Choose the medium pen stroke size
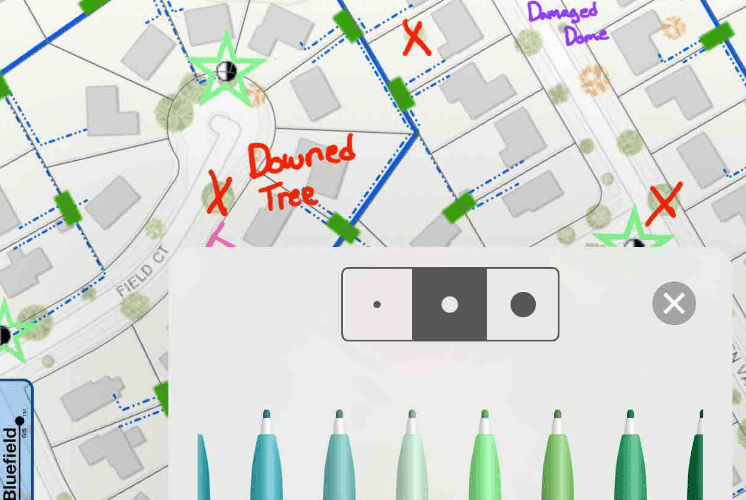This screenshot has height=500, width=746. [x=450, y=304]
